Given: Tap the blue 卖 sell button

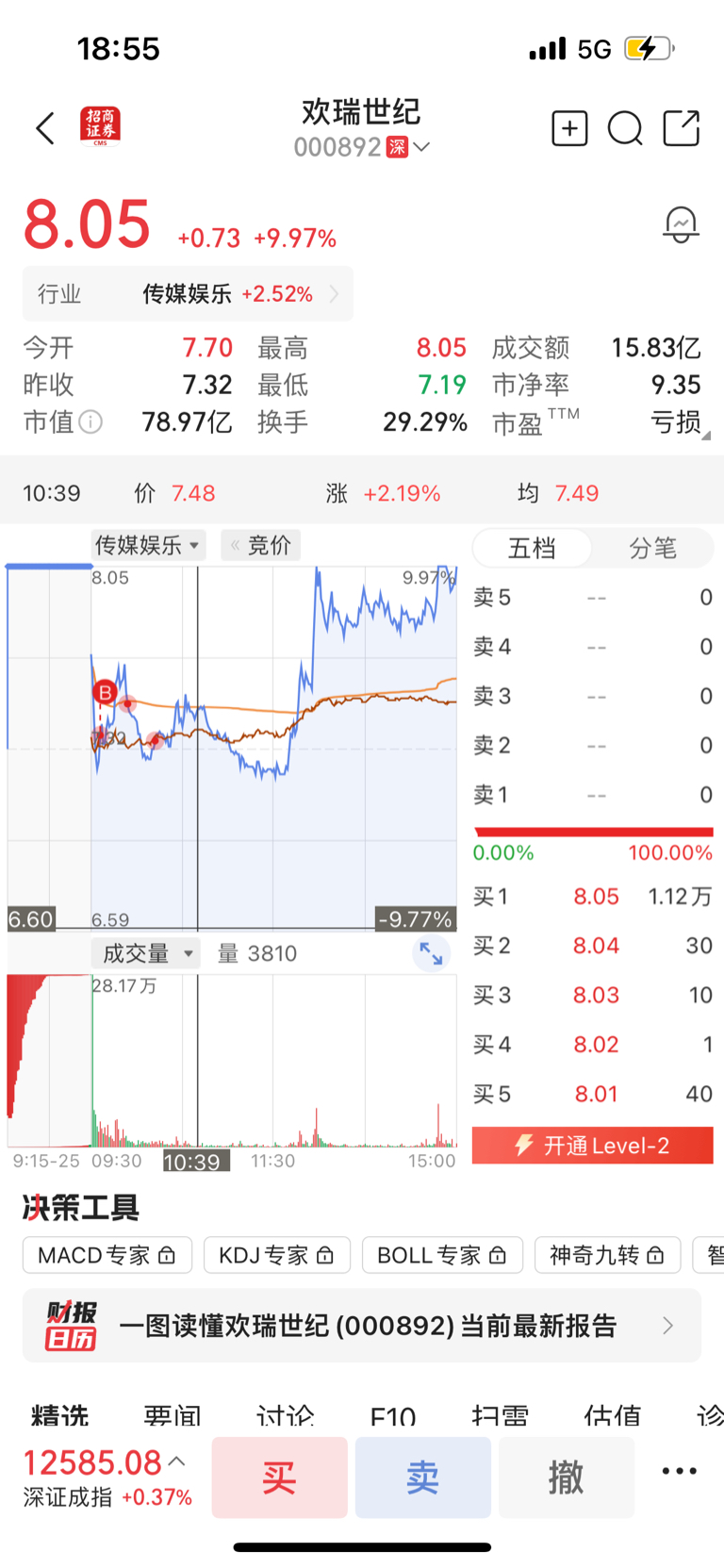Looking at the screenshot, I should point(423,1477).
